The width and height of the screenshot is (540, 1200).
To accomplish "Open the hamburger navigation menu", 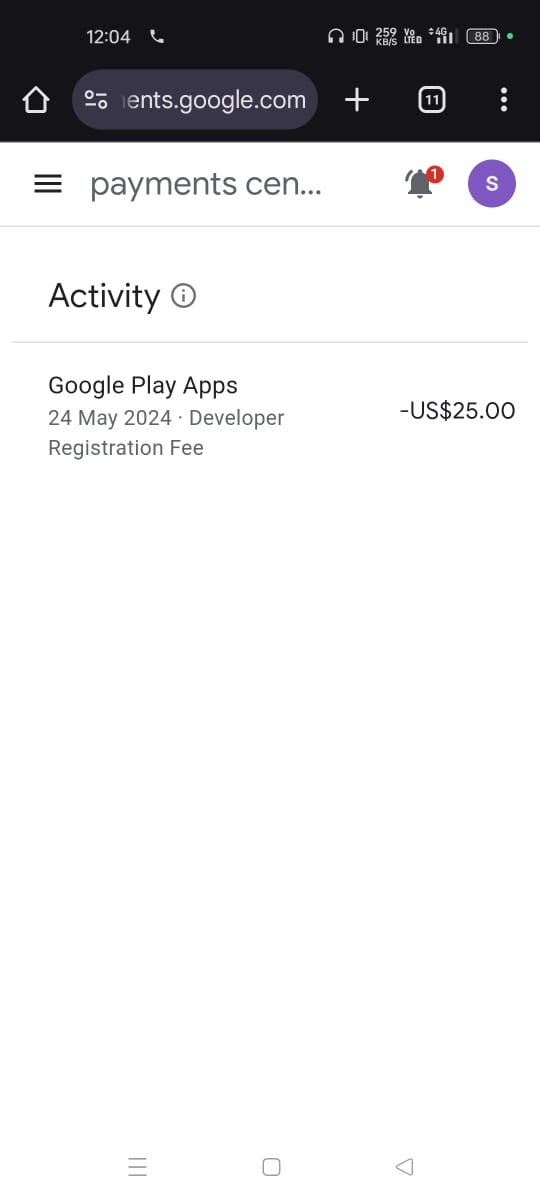I will pyautogui.click(x=48, y=184).
